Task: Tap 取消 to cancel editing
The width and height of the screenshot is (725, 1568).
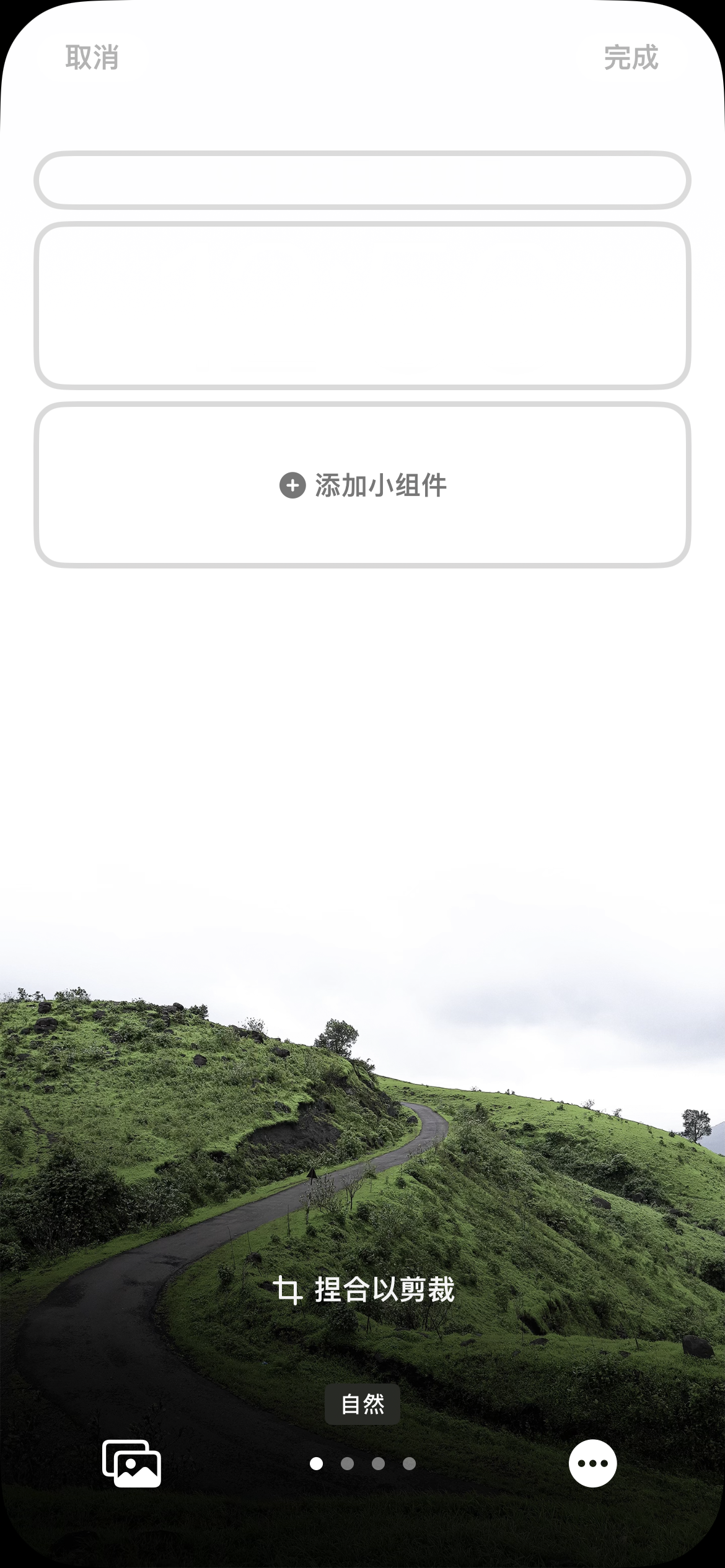Action: point(92,58)
